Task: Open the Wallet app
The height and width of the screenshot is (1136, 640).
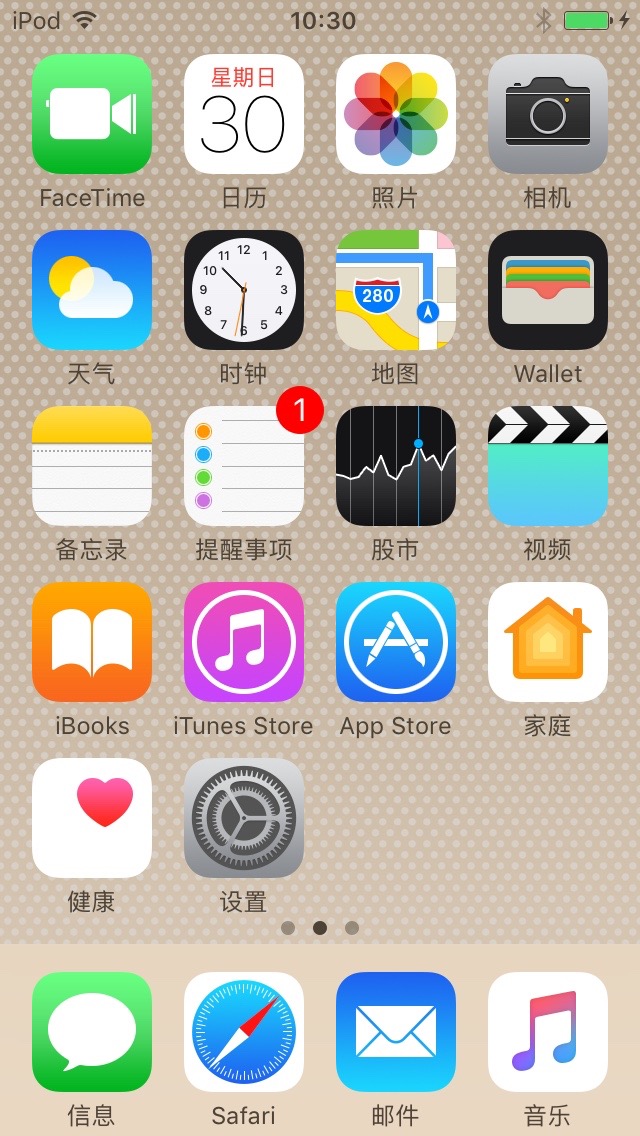Action: (548, 290)
